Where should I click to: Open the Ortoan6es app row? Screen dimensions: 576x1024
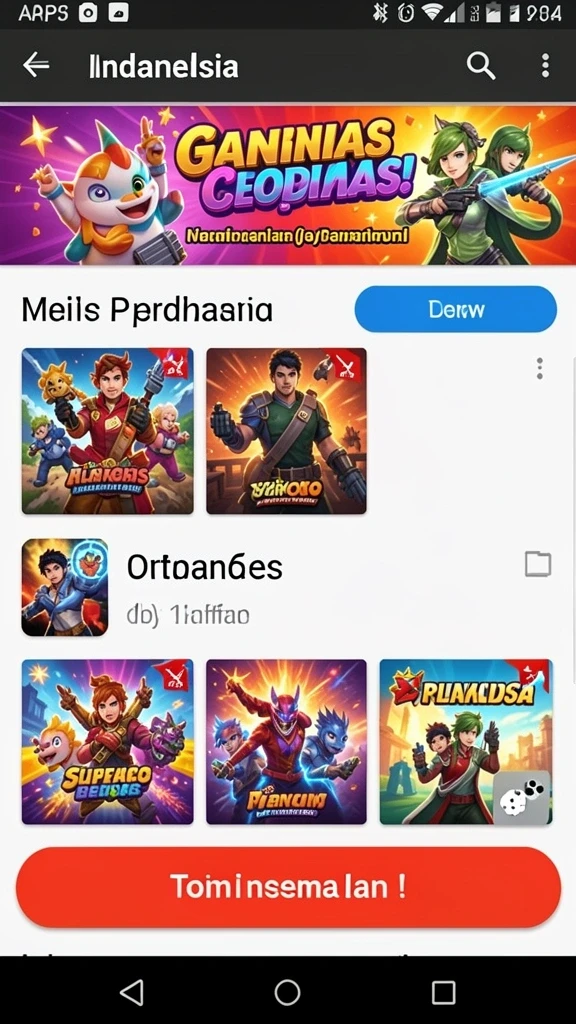pyautogui.click(x=288, y=587)
